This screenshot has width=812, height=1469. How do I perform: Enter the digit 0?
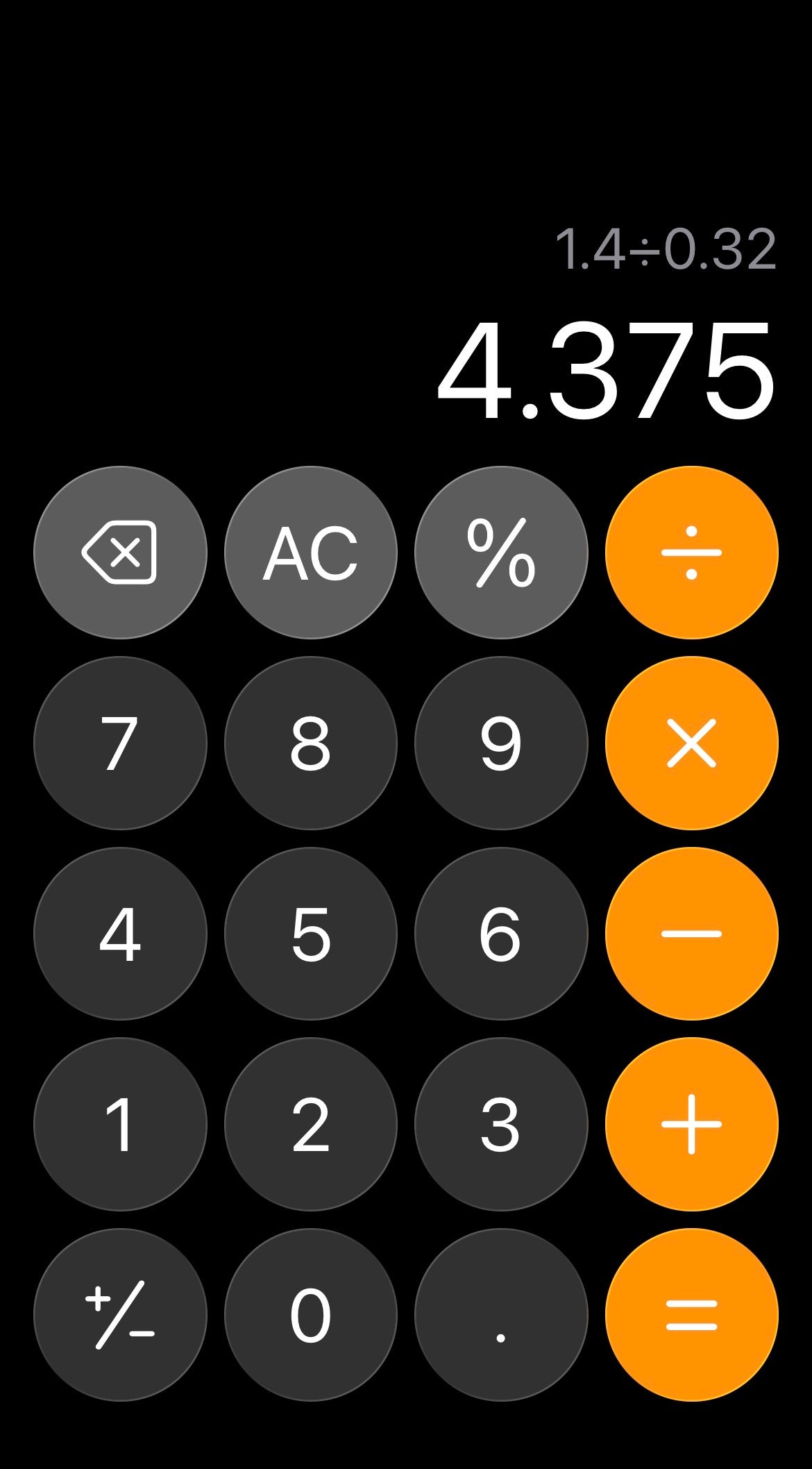click(x=310, y=1315)
